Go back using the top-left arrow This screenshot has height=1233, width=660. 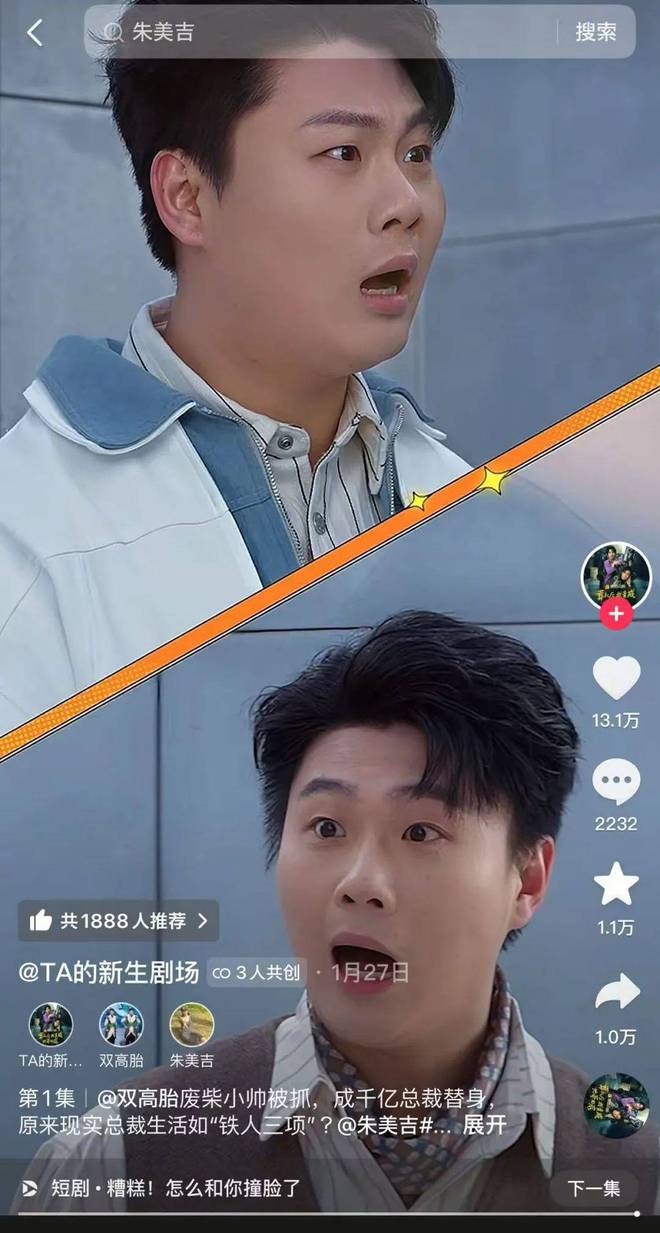click(x=34, y=32)
